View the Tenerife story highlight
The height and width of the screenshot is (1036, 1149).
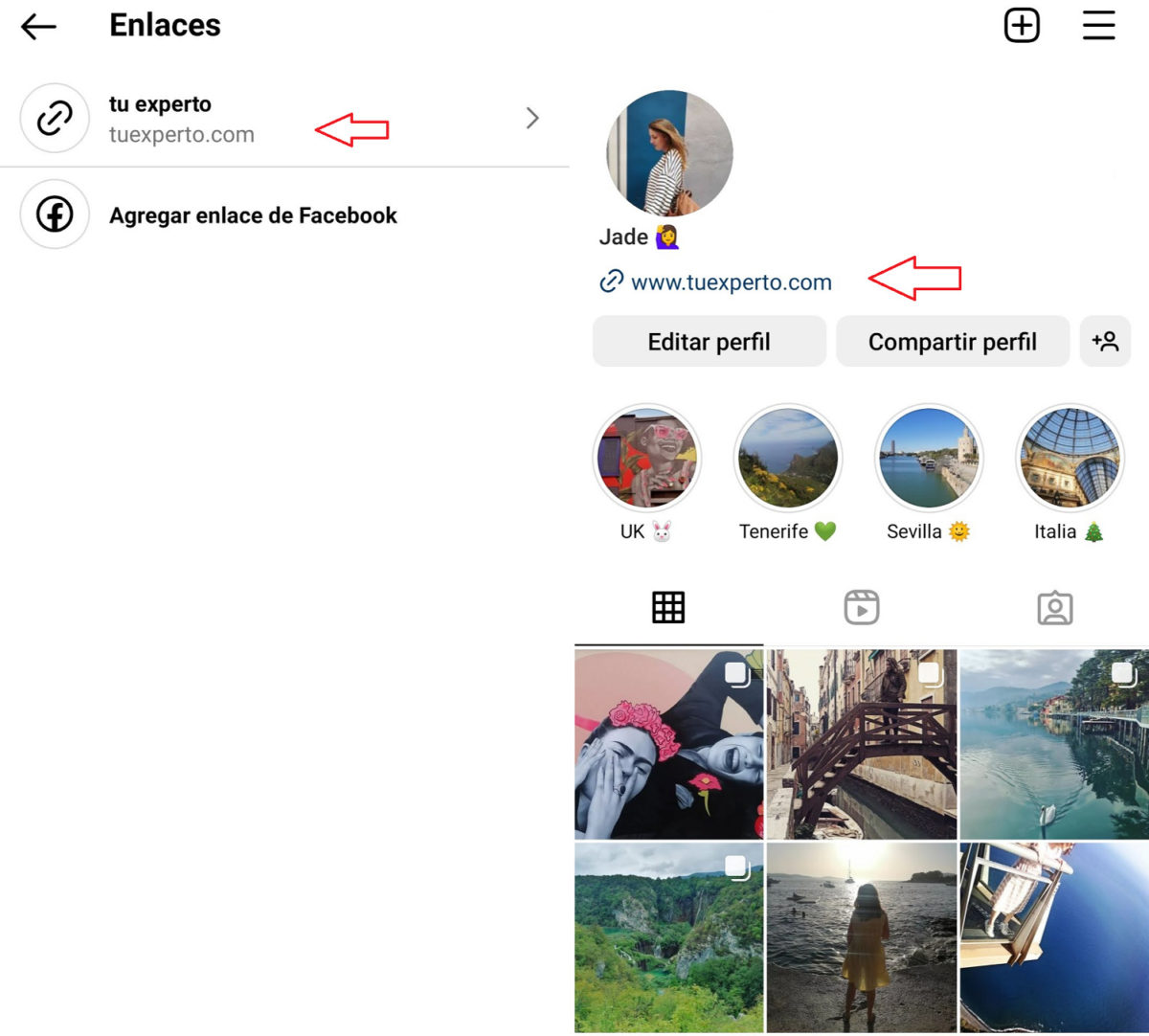tap(787, 459)
